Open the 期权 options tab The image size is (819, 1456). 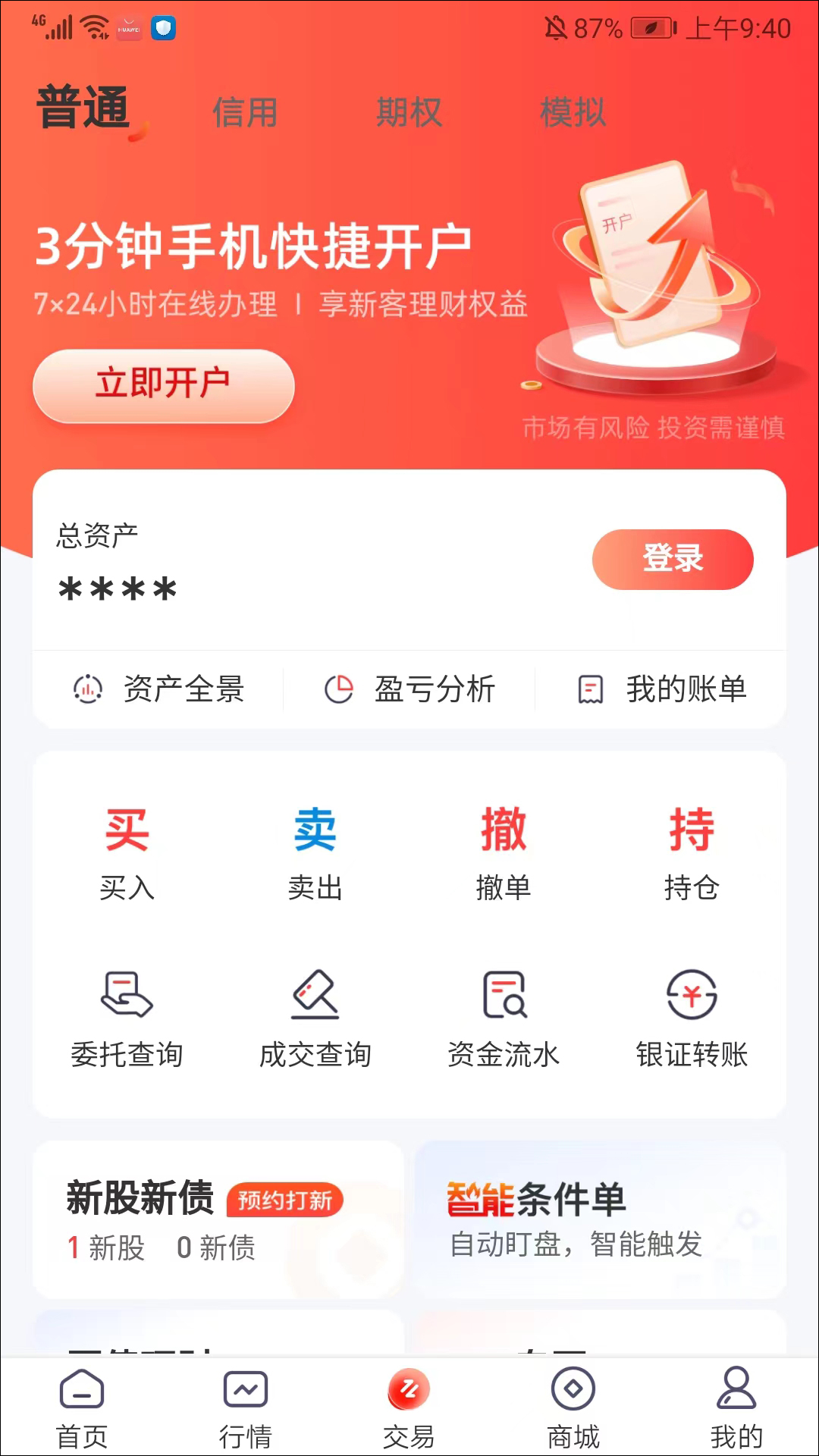coord(408,112)
